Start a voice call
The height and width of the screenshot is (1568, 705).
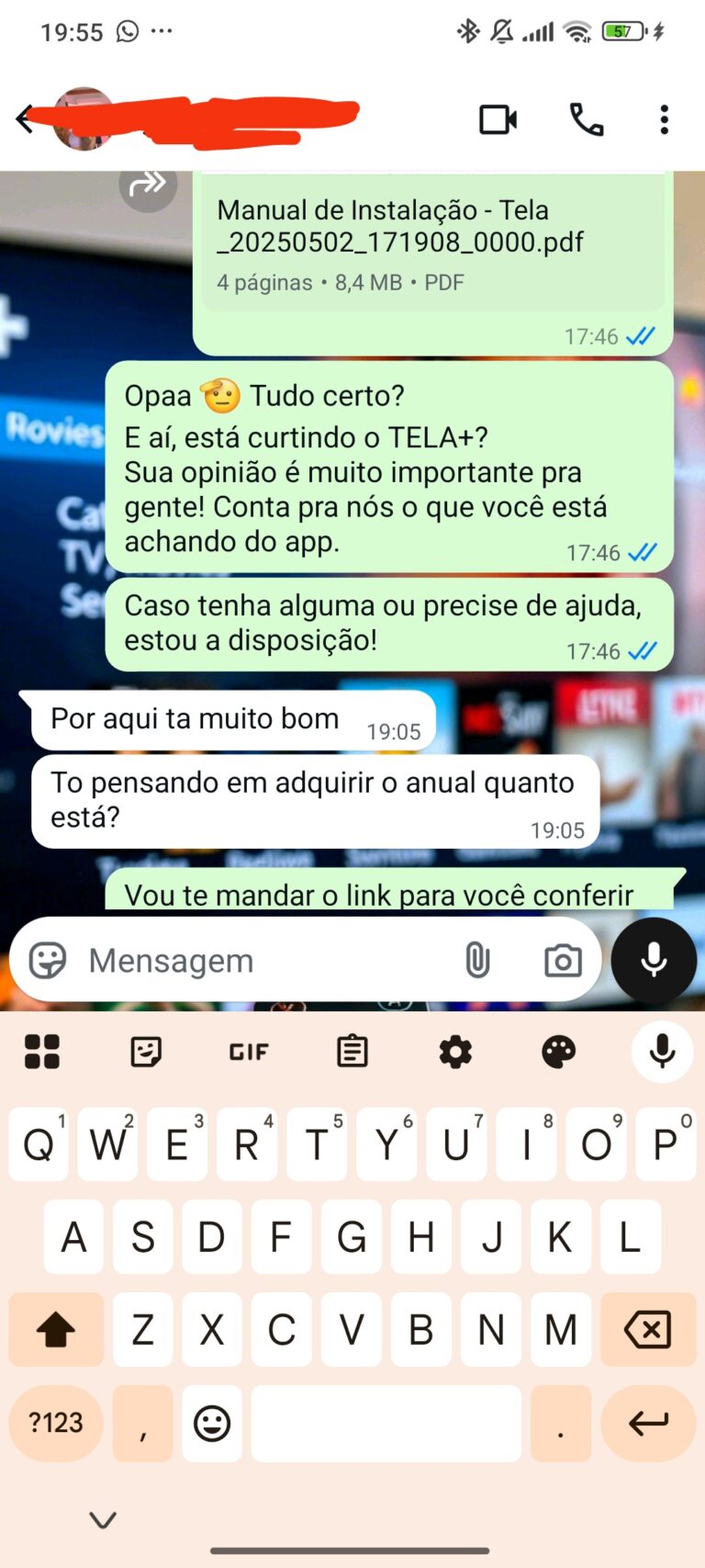[x=587, y=119]
